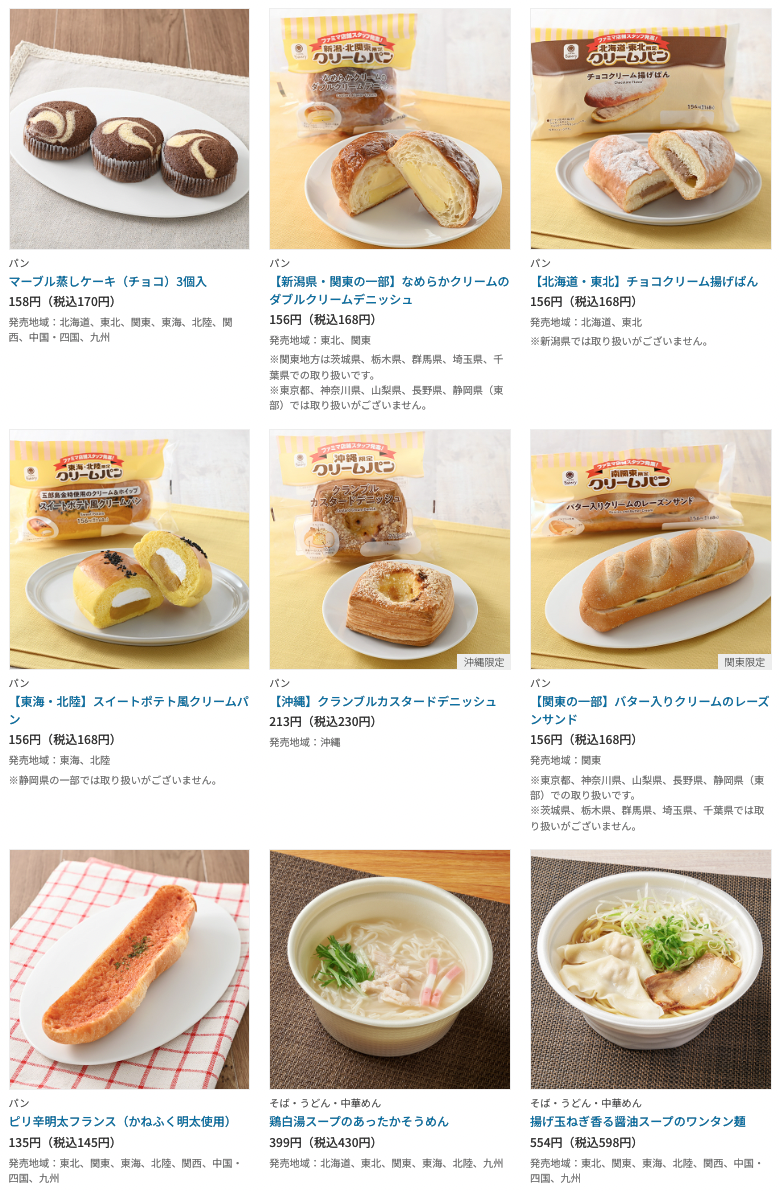The image size is (780, 1191).
Task: Open バター入りクリームのレーズンサンド link
Action: tap(649, 710)
